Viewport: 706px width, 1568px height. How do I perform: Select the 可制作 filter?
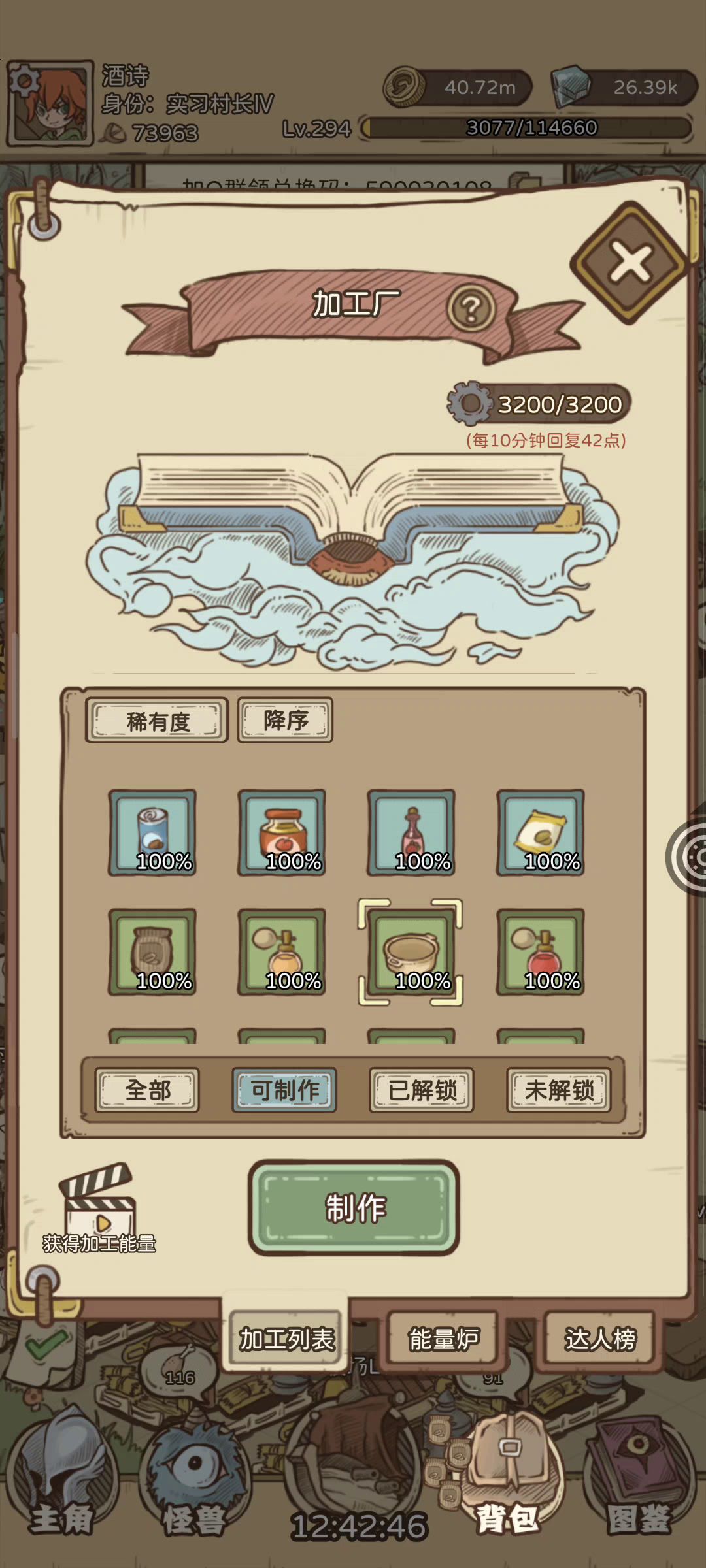click(284, 1090)
